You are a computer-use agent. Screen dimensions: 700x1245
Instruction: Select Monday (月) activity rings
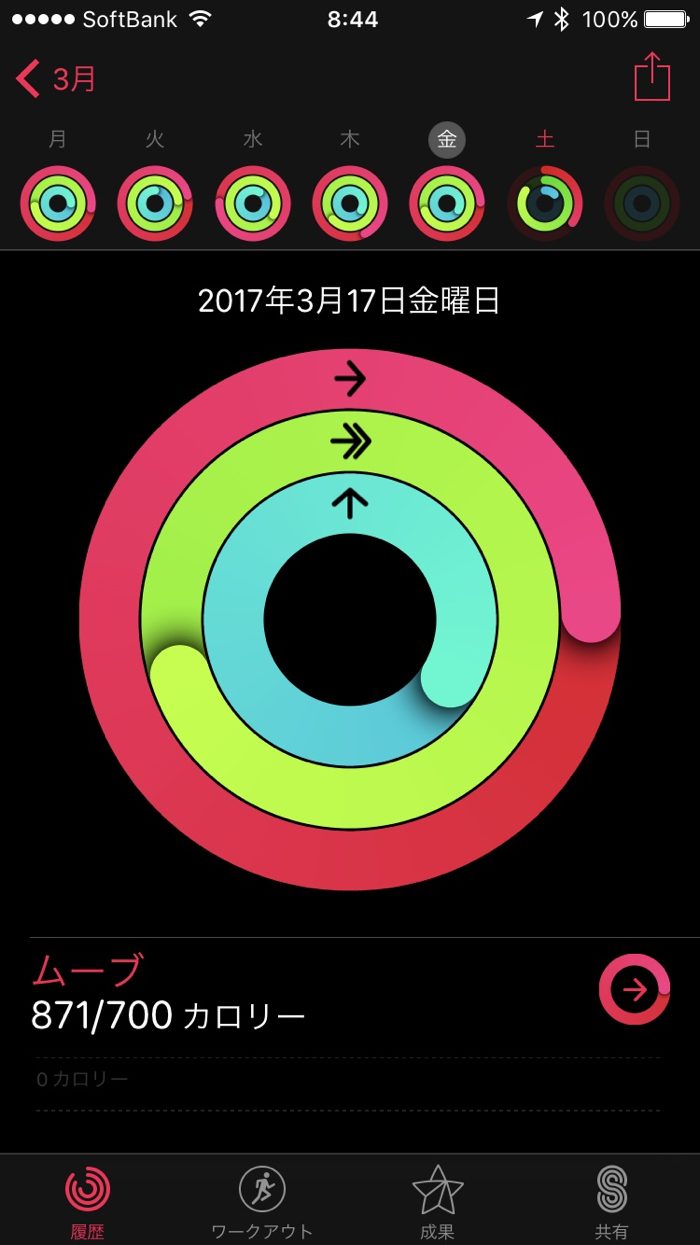(58, 203)
